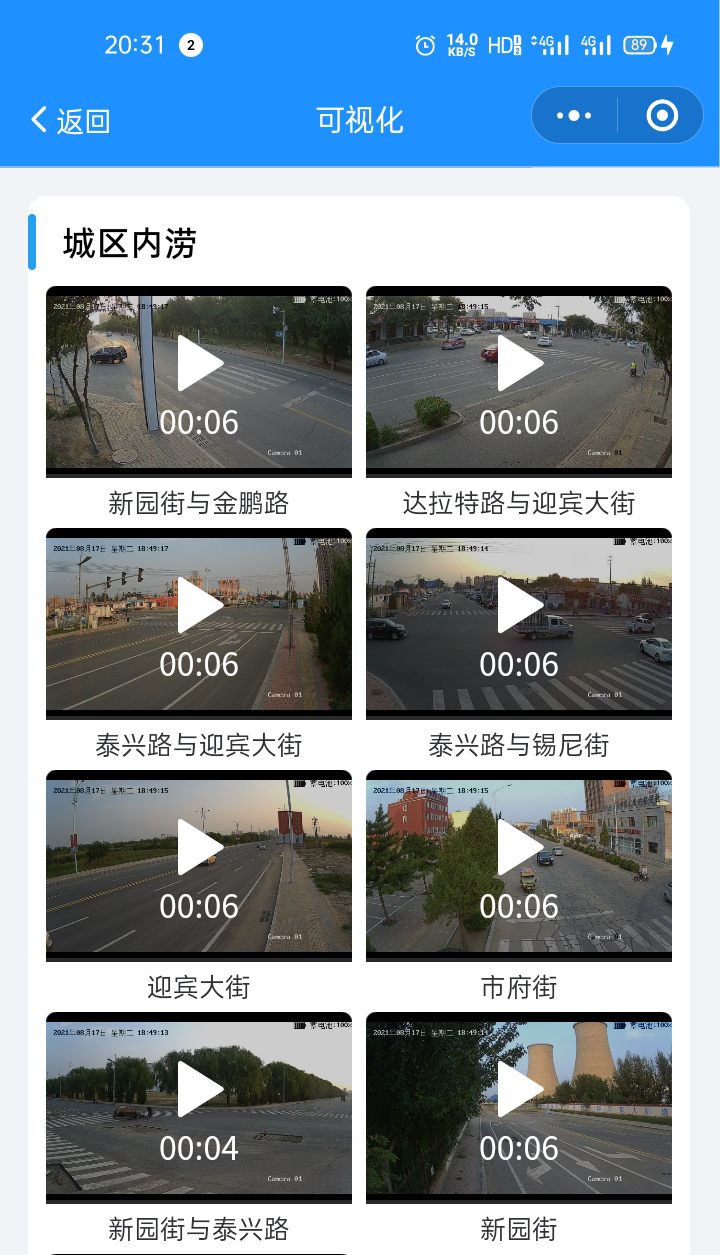Image resolution: width=720 pixels, height=1255 pixels.
Task: Watch the 迎宾大街 camera video
Action: click(x=199, y=848)
